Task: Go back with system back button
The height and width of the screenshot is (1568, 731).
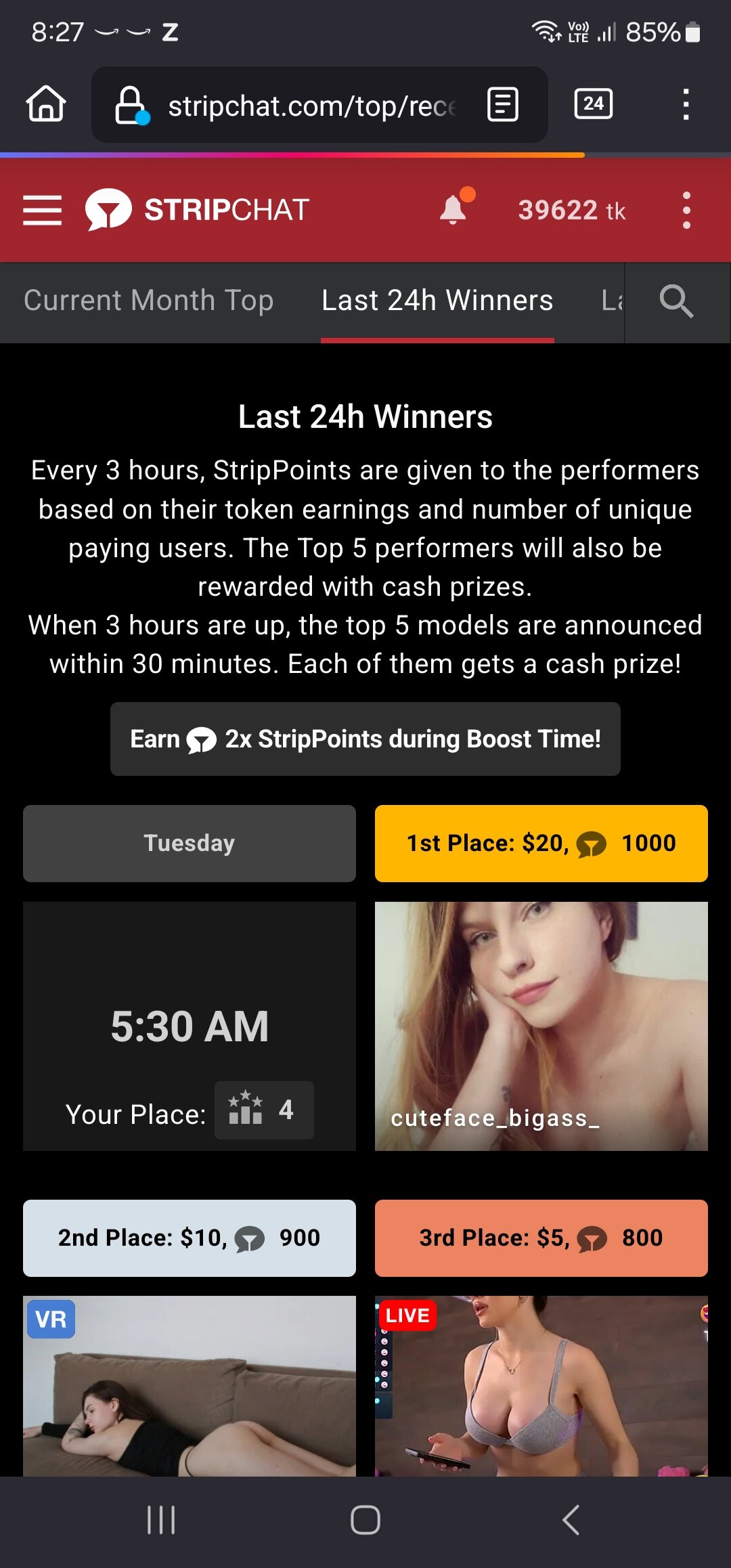Action: (x=571, y=1520)
